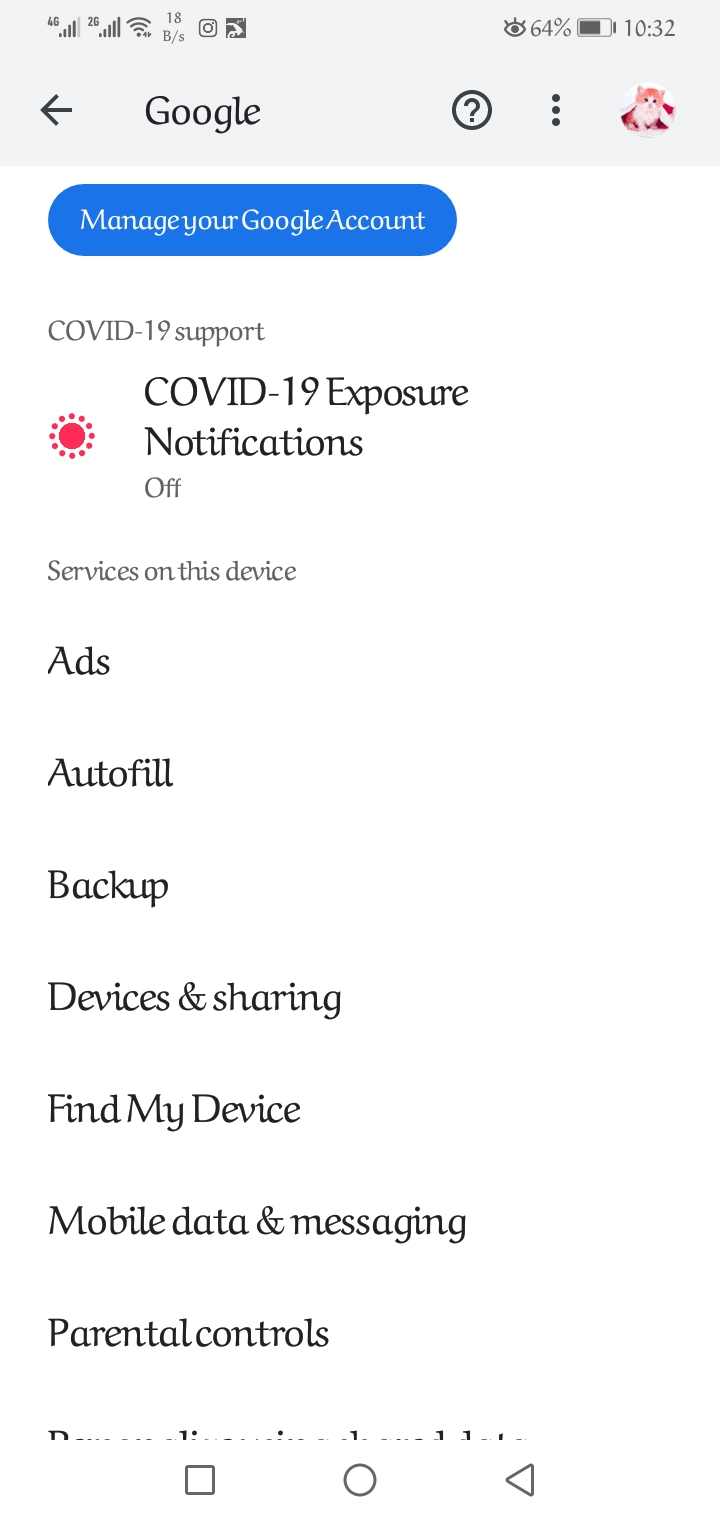The image size is (720, 1520).
Task: Open recent apps from navigation bar
Action: [x=200, y=1480]
